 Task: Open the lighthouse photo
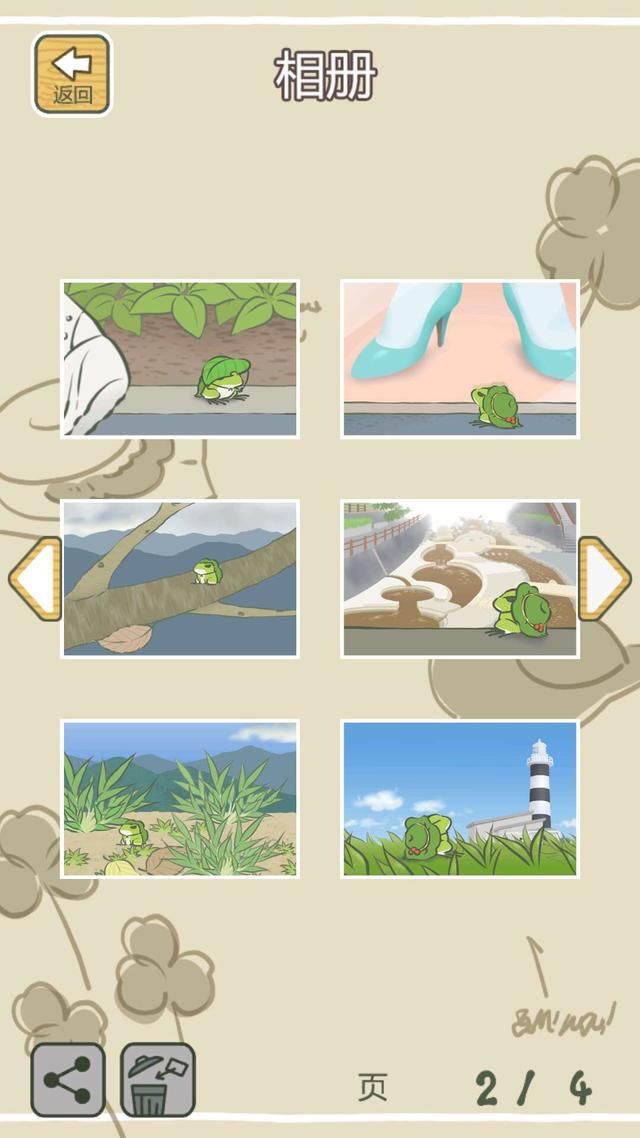460,799
